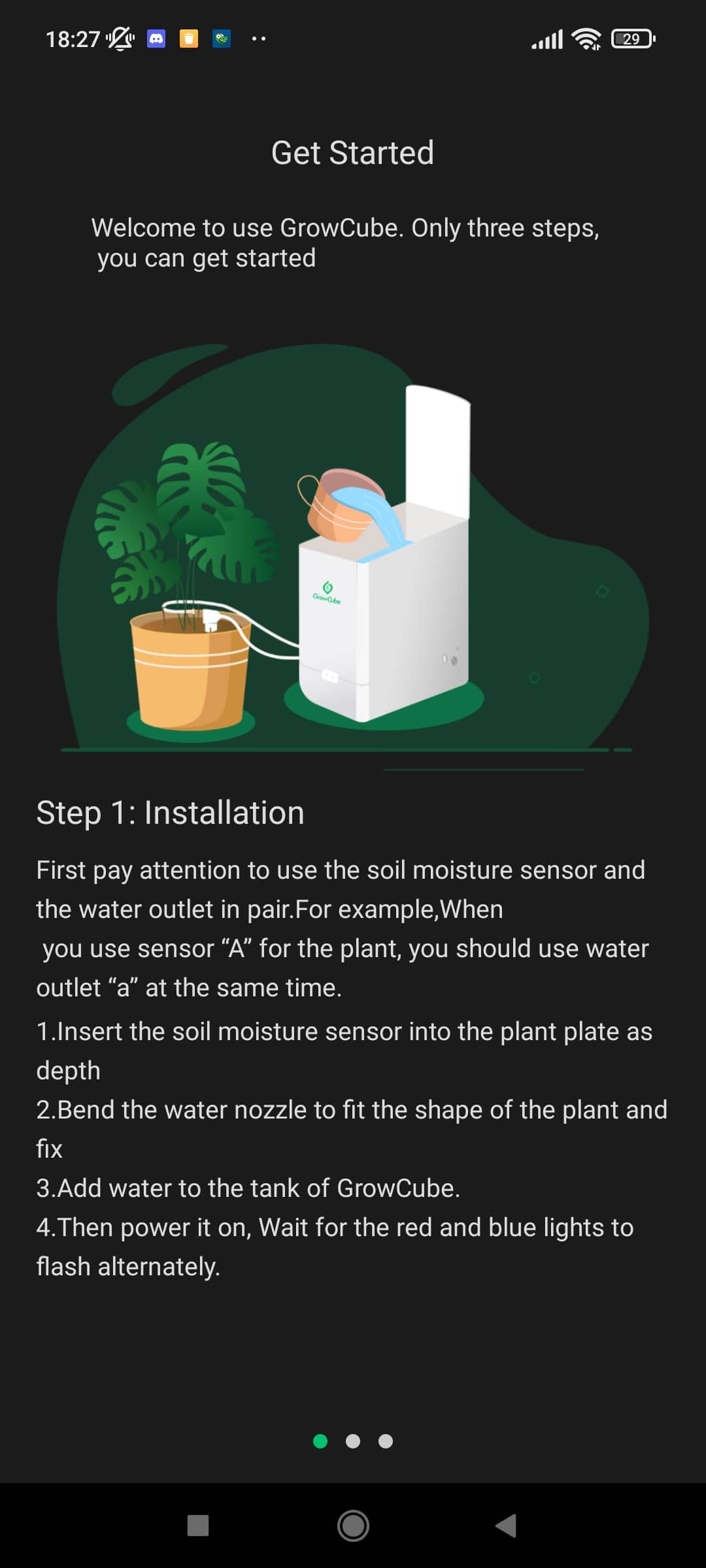Screen dimensions: 706x1568
Task: Jump to the third onboarding page dot
Action: [x=386, y=1441]
